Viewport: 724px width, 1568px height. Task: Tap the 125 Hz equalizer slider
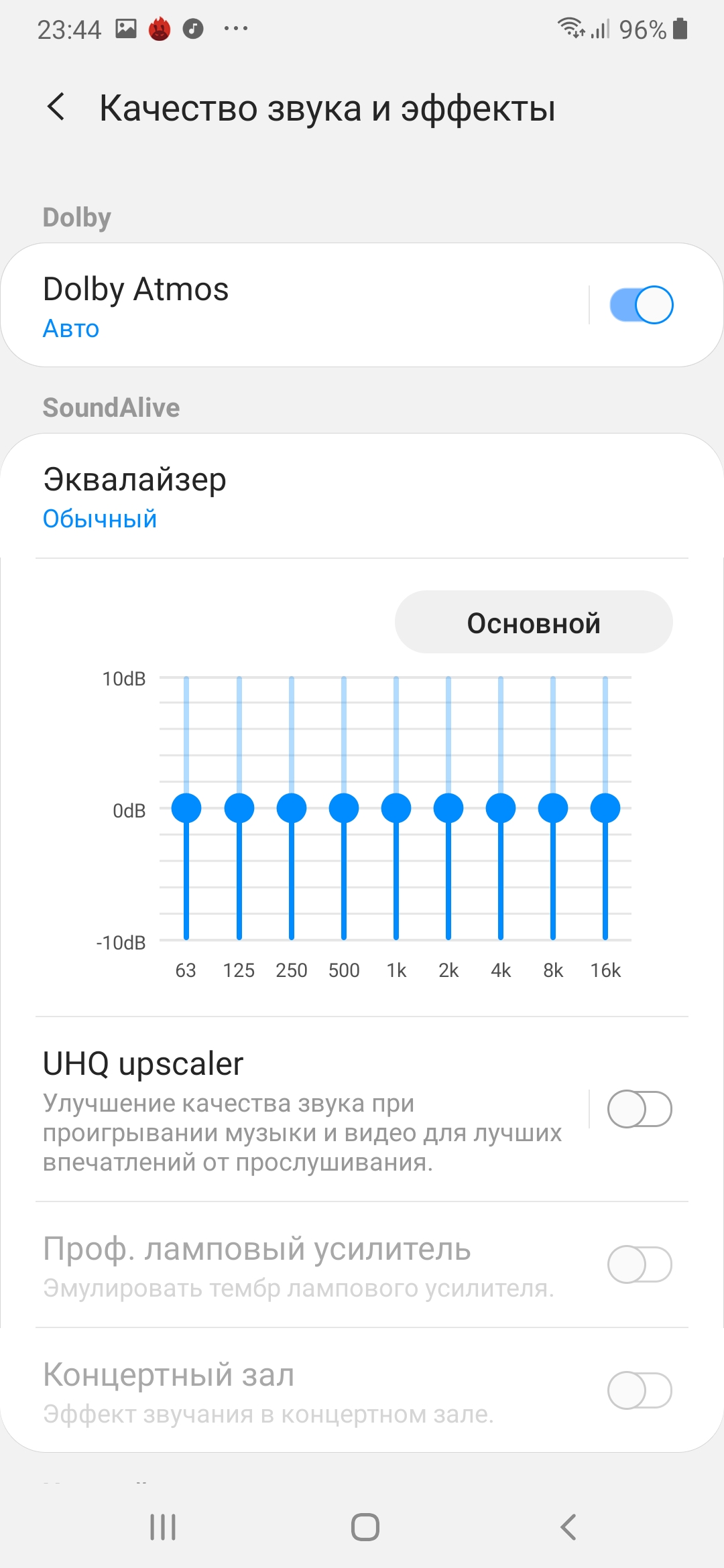tap(239, 808)
